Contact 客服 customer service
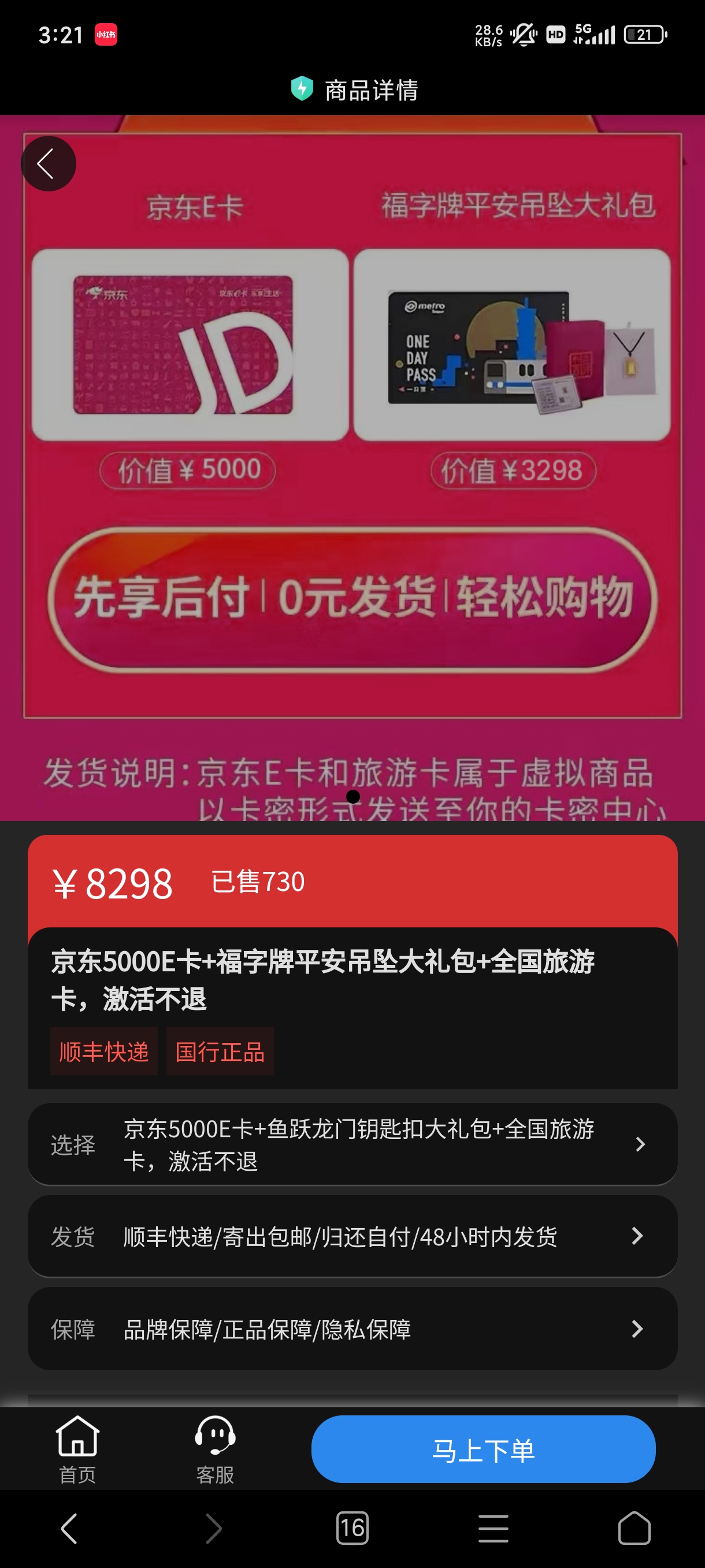Viewport: 705px width, 1568px height. pos(215,1449)
